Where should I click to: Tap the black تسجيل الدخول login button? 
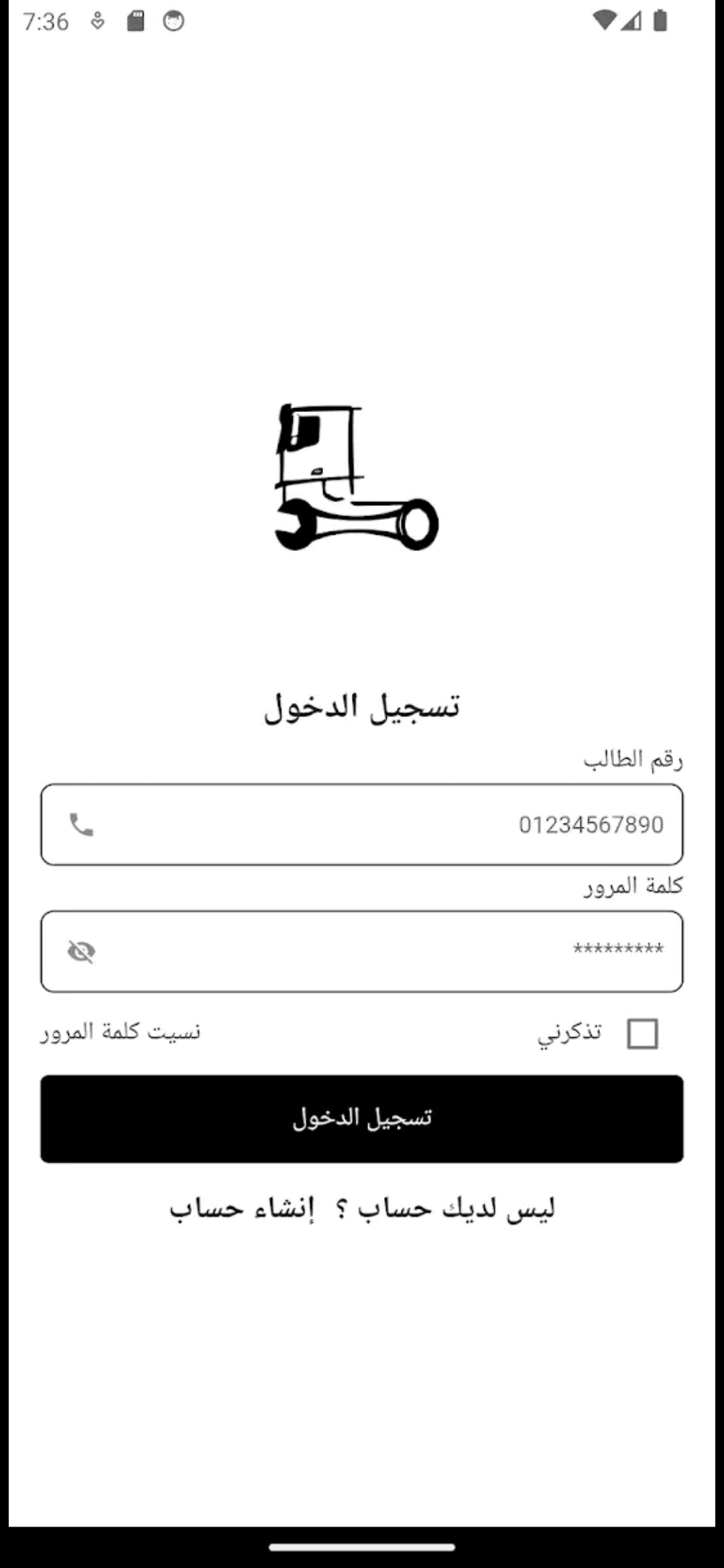(362, 1118)
